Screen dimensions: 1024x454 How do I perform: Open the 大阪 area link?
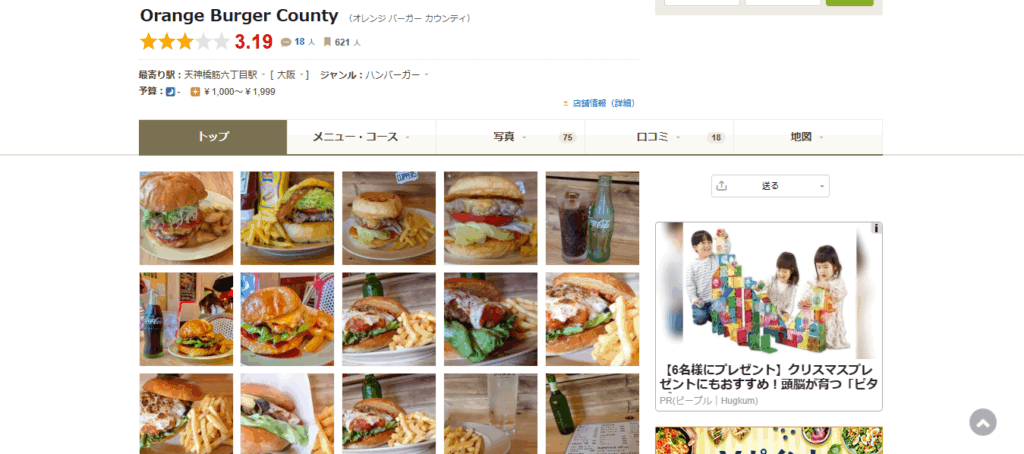pos(289,75)
